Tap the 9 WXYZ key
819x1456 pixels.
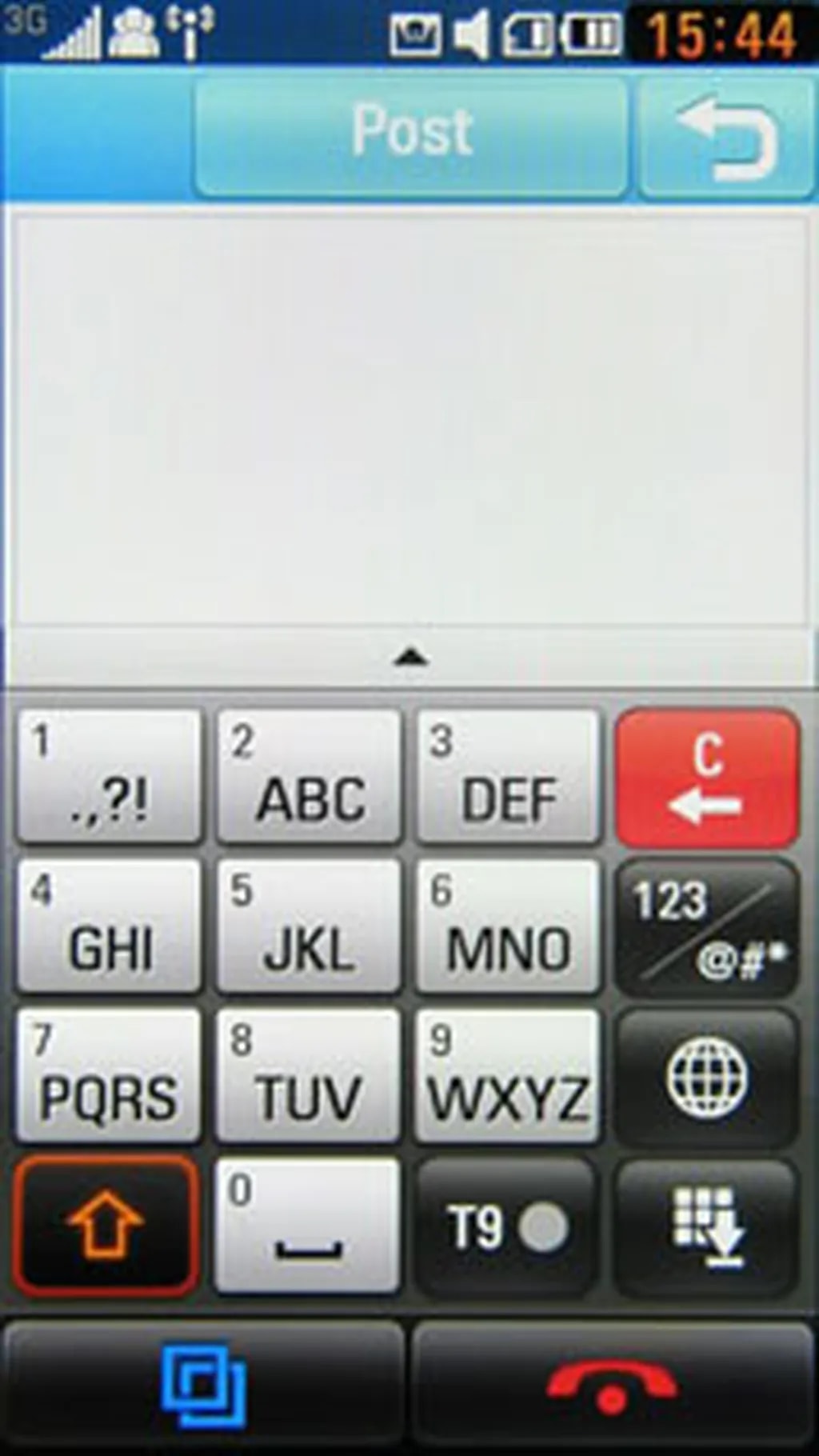point(508,1075)
